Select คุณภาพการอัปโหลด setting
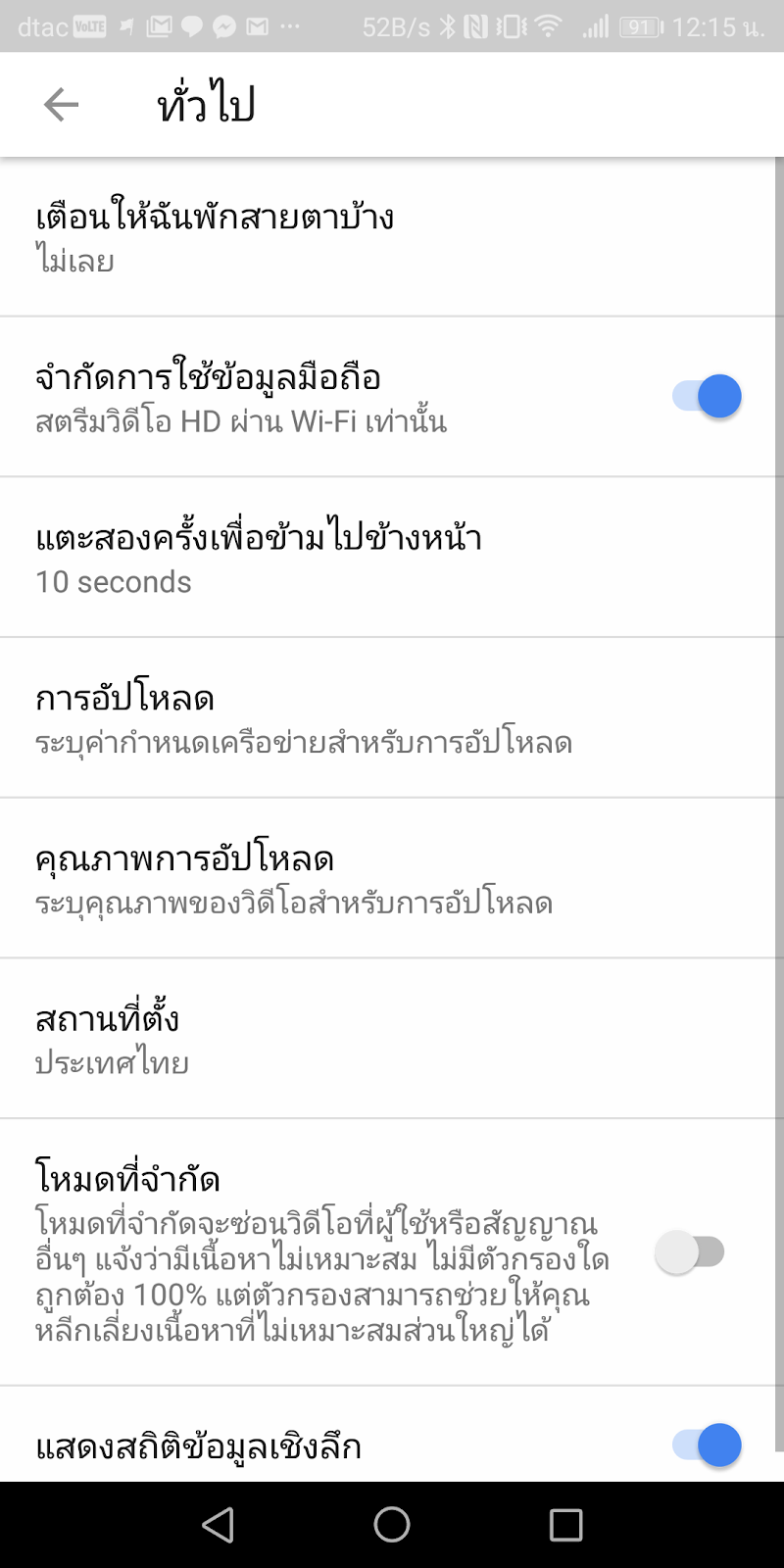 pyautogui.click(x=392, y=879)
